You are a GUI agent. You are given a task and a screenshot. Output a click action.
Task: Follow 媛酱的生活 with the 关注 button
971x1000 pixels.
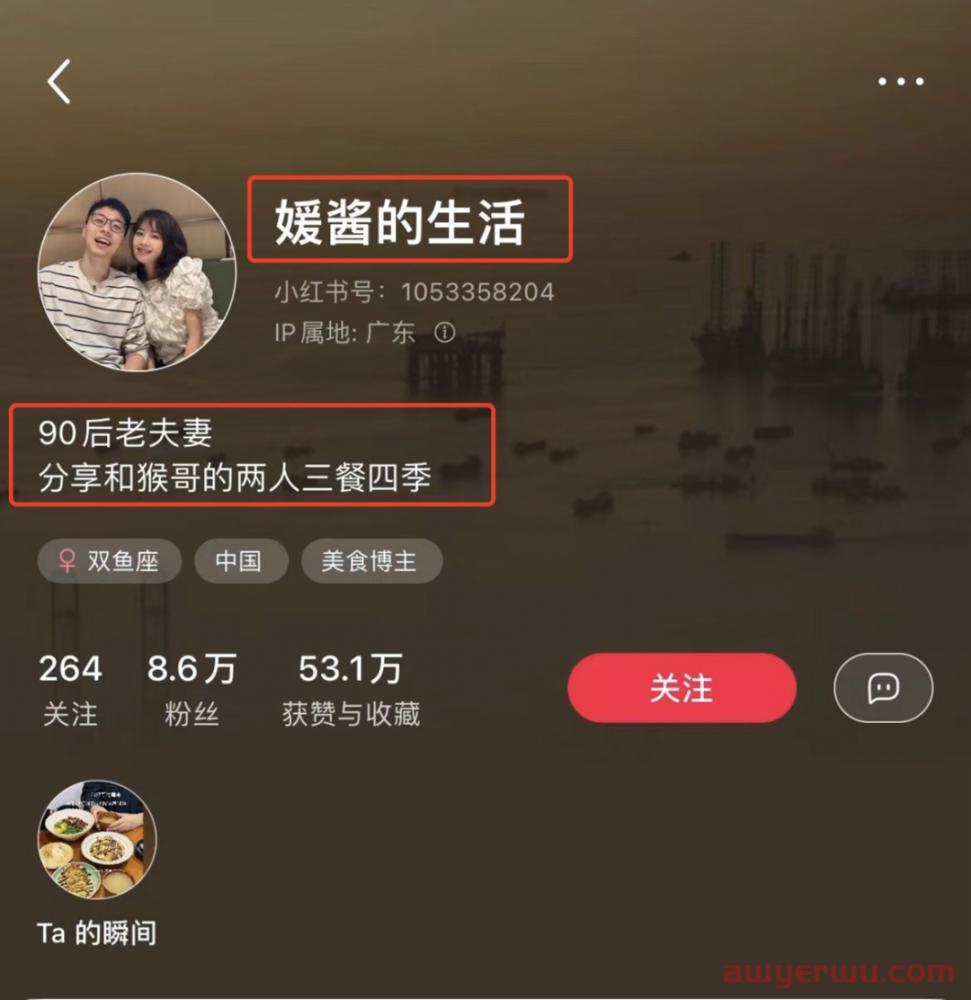point(681,688)
